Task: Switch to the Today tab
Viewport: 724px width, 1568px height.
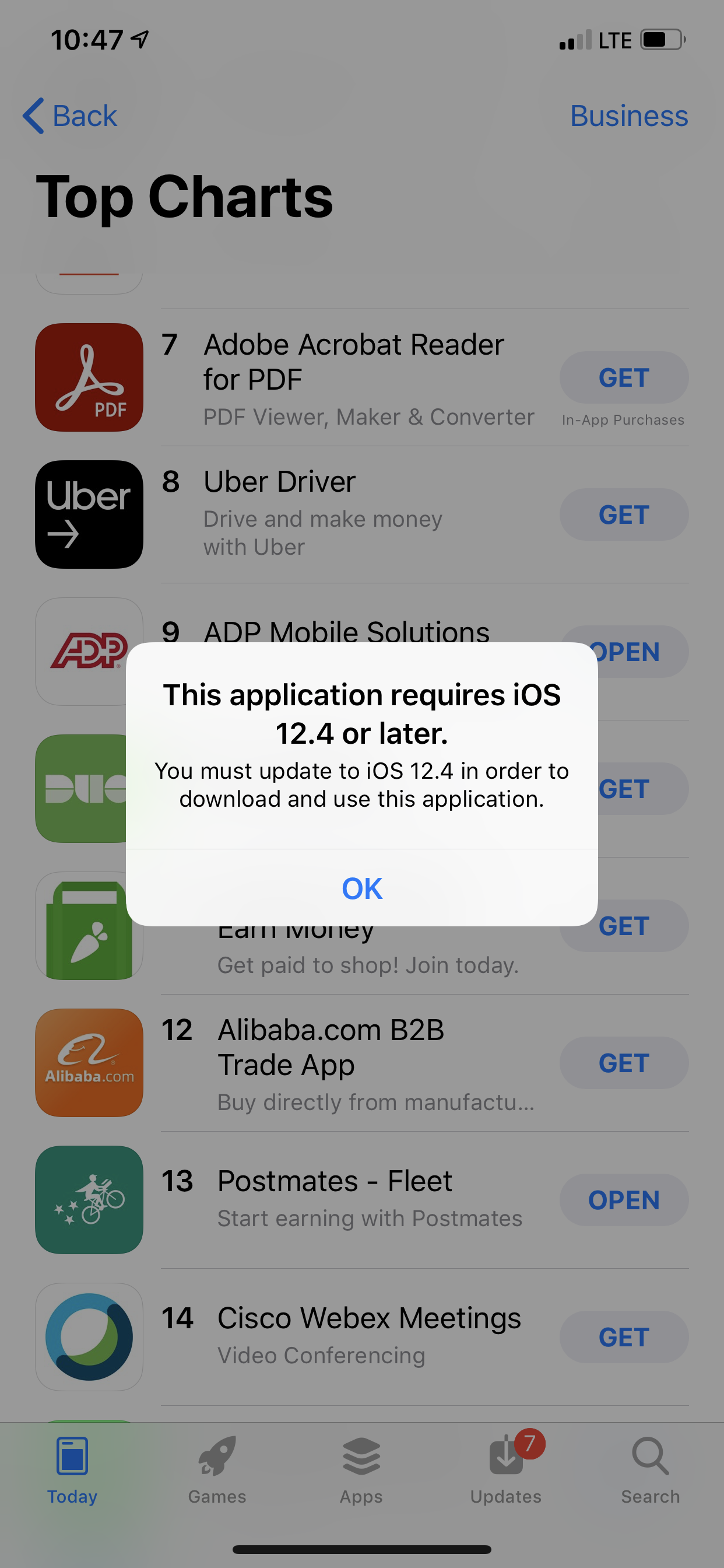Action: (x=72, y=1469)
